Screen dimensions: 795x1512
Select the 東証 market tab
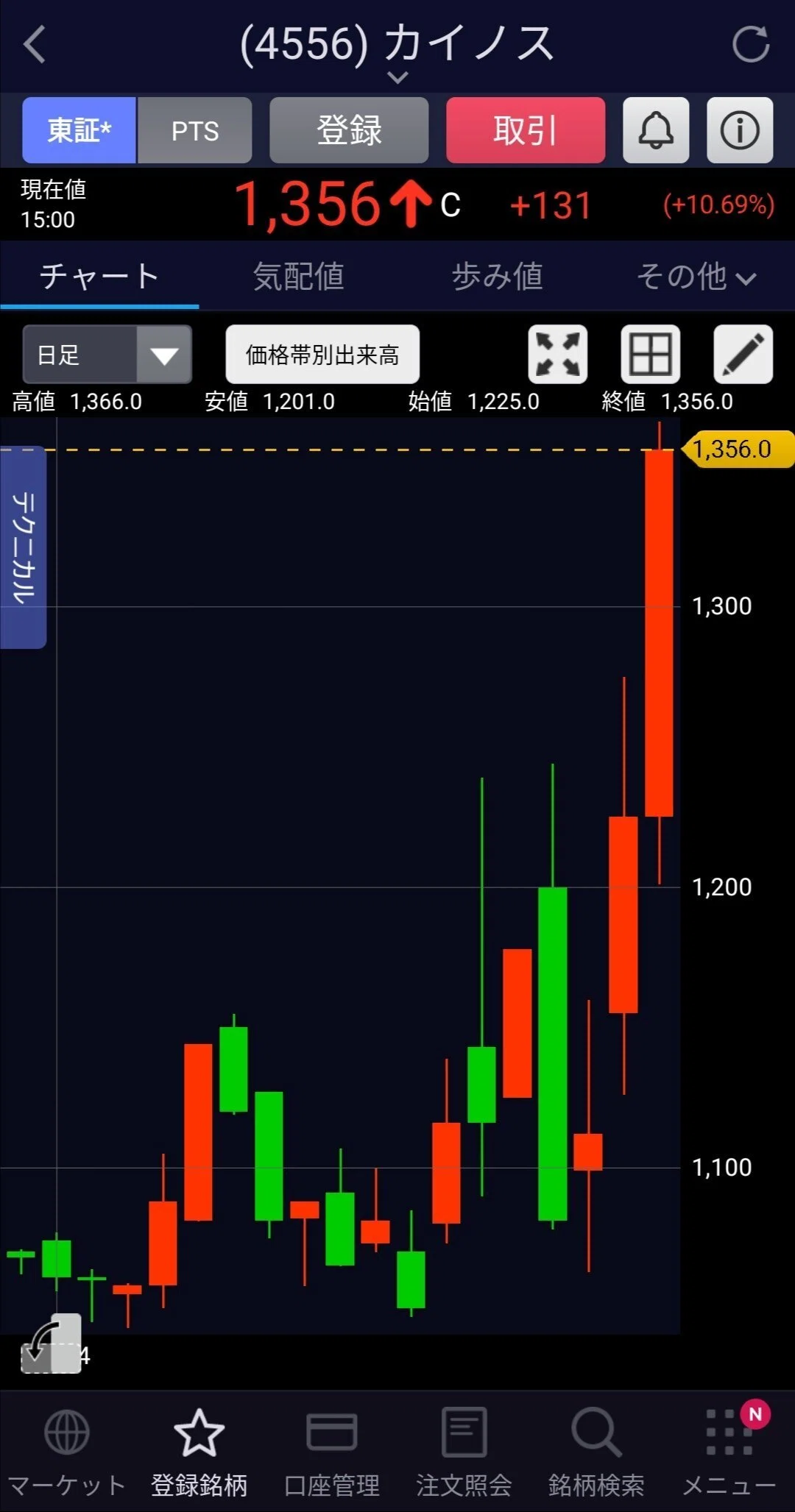(x=79, y=130)
